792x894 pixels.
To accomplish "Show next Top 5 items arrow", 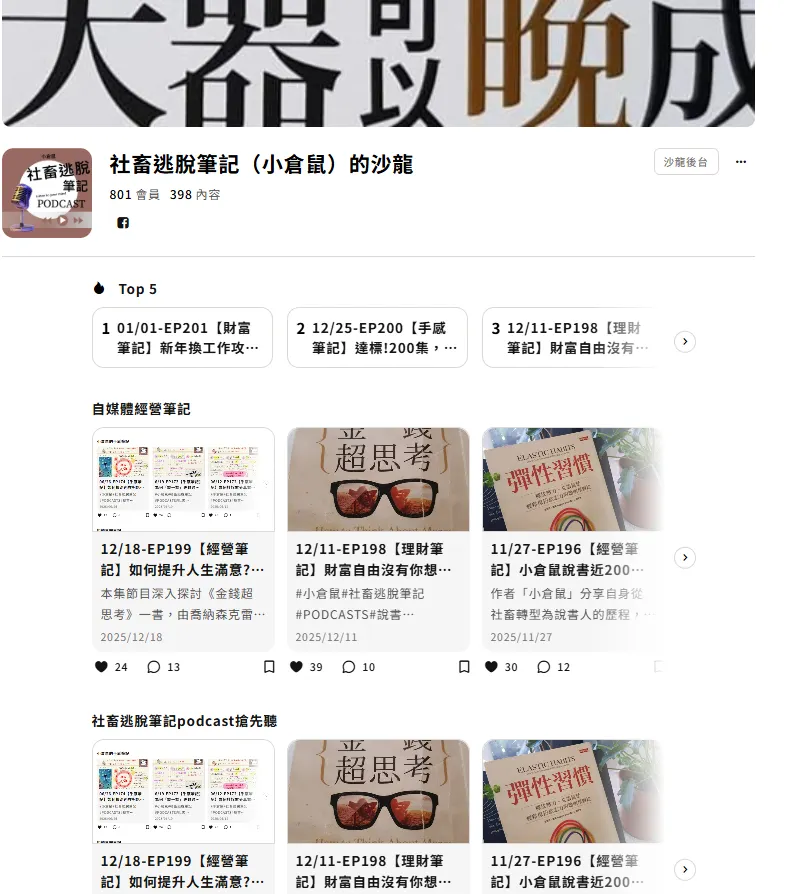I will (685, 342).
